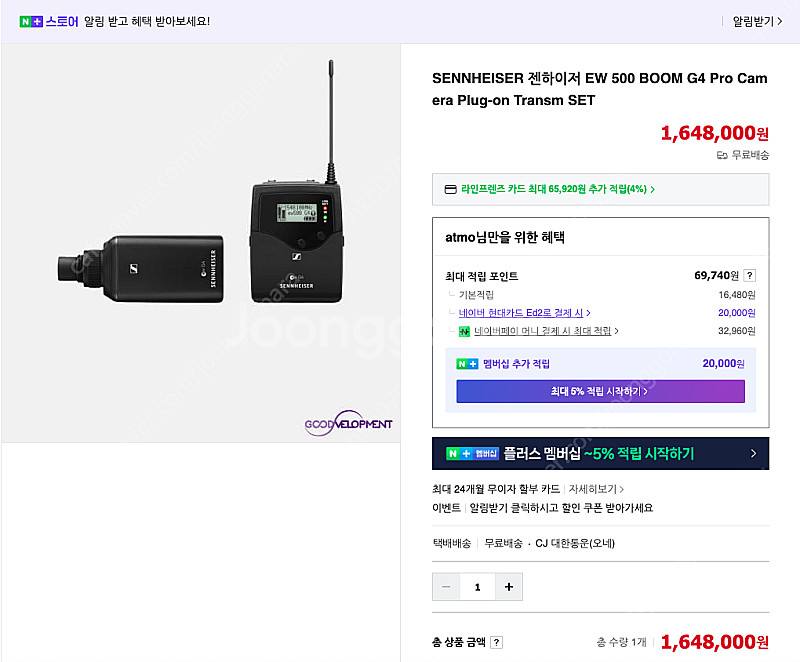Decrease quantity with the minus button
Image resolution: width=800 pixels, height=662 pixels.
click(446, 587)
